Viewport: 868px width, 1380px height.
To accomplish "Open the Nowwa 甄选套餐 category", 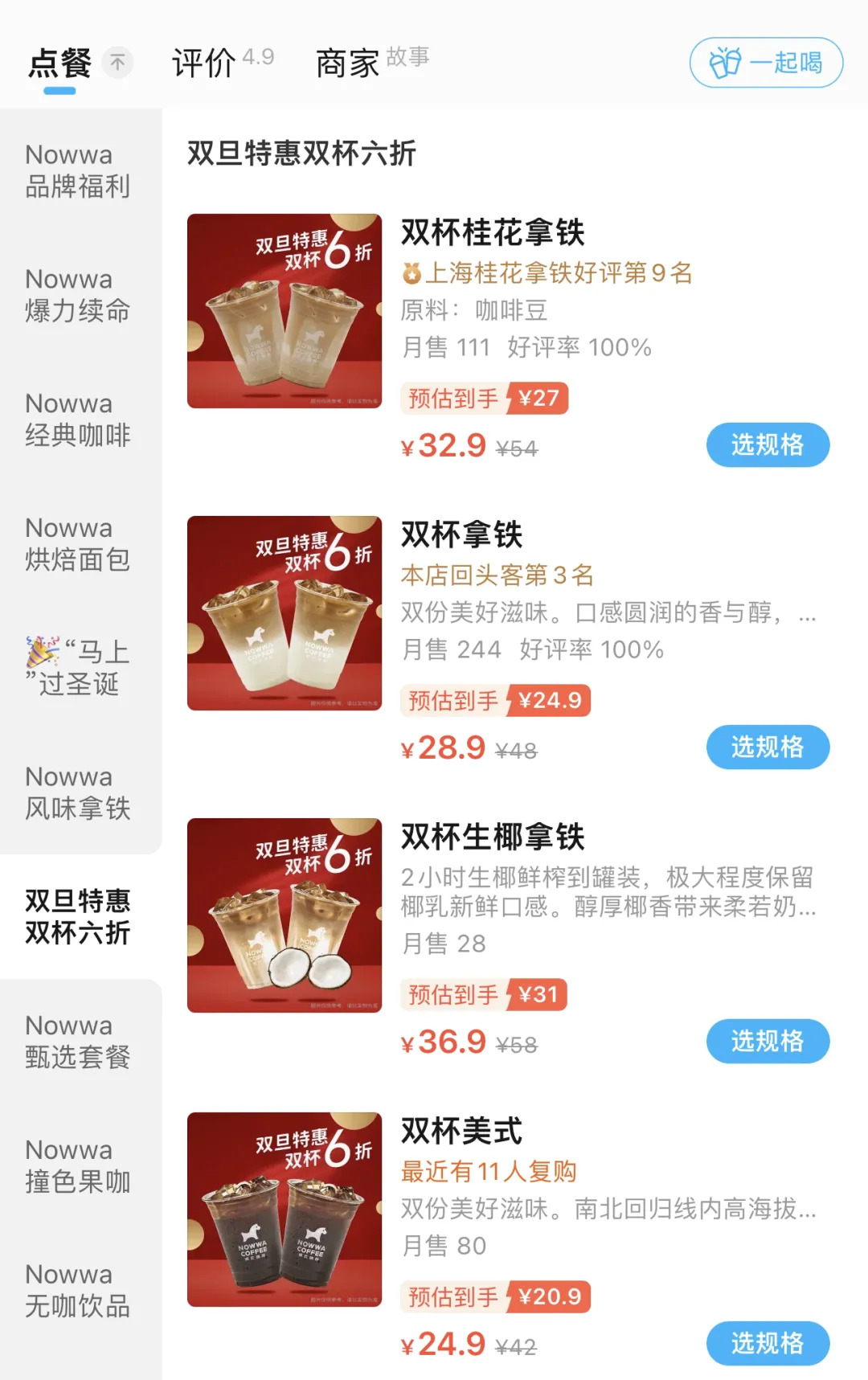I will pyautogui.click(x=77, y=1041).
